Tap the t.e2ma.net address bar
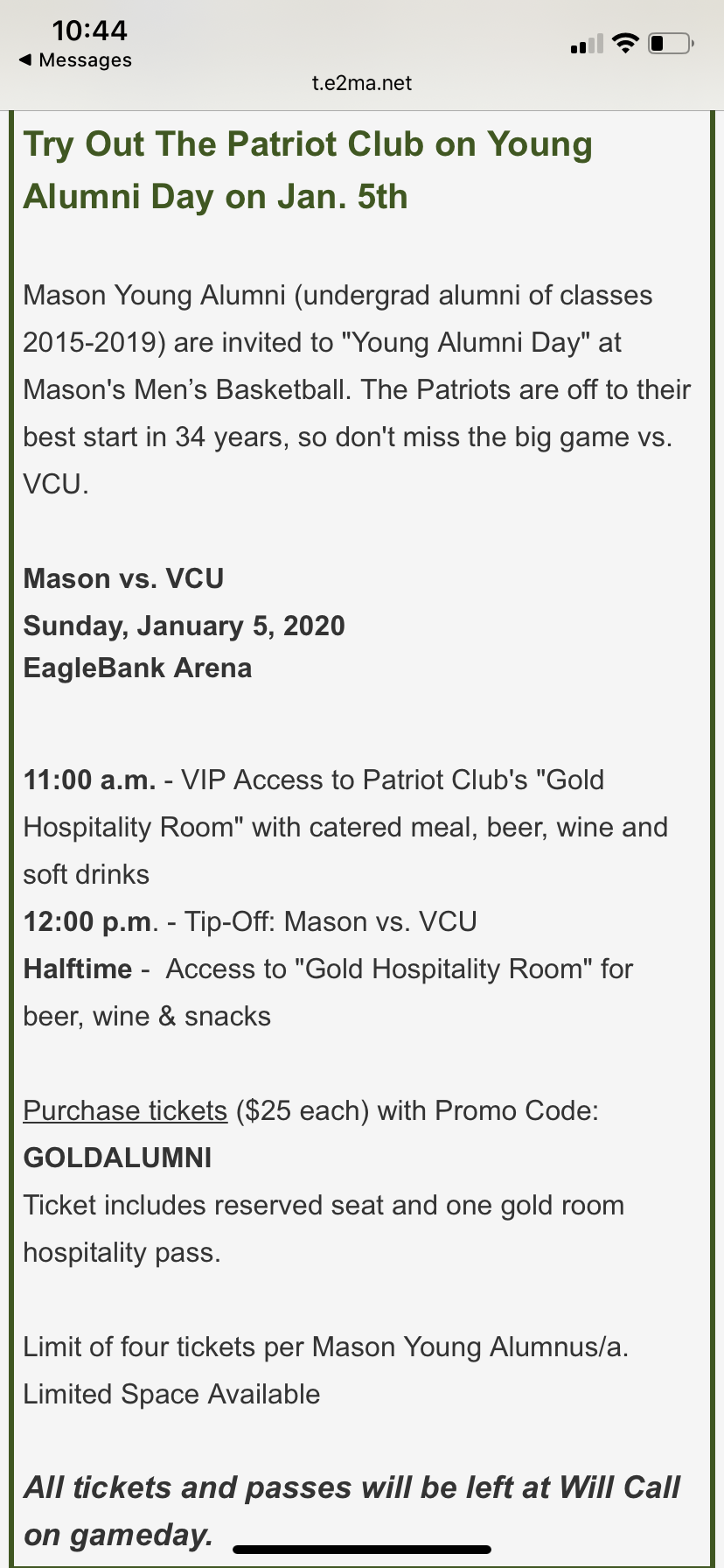724x1568 pixels. (362, 83)
